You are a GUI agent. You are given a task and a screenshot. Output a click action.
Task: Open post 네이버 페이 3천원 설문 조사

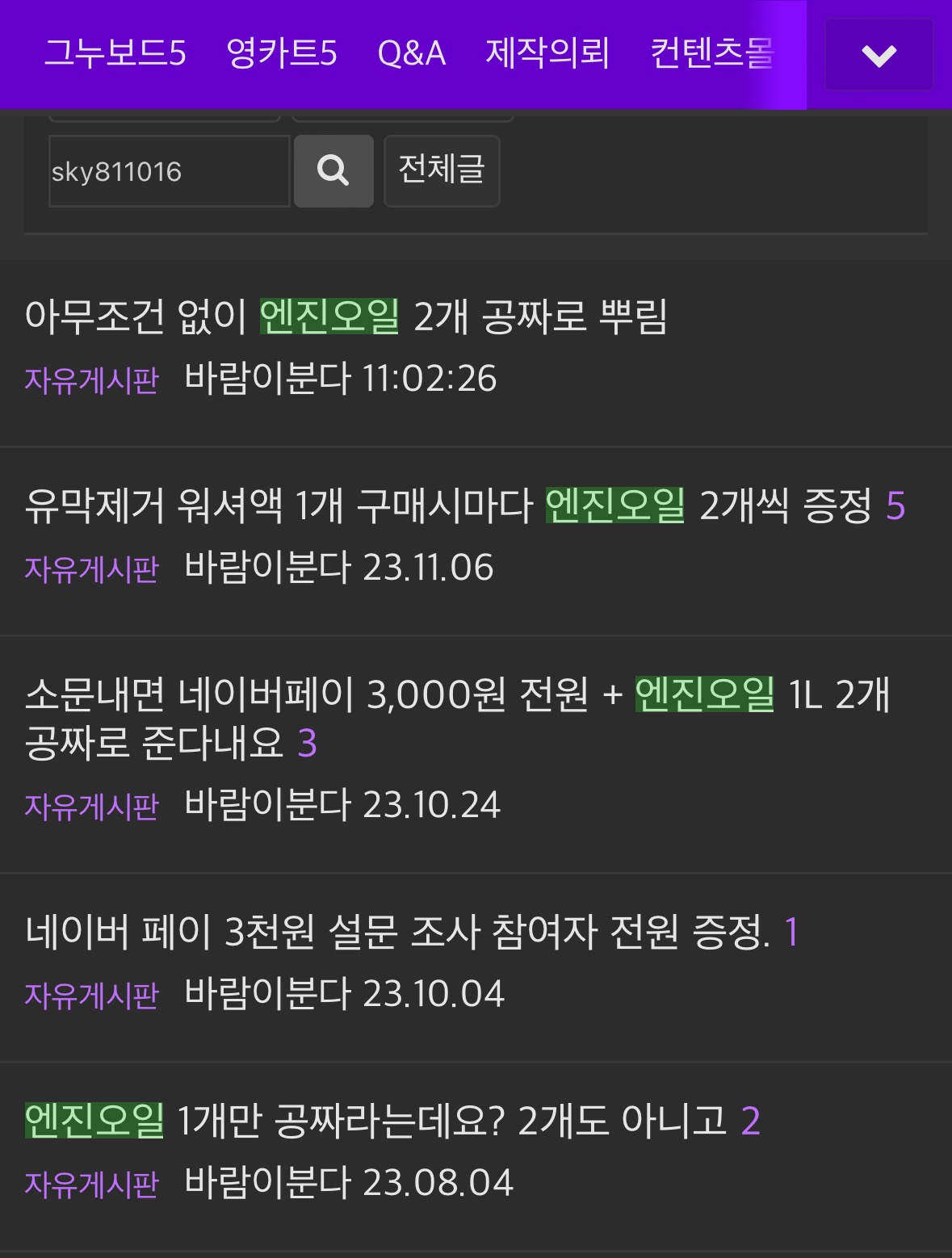396,932
